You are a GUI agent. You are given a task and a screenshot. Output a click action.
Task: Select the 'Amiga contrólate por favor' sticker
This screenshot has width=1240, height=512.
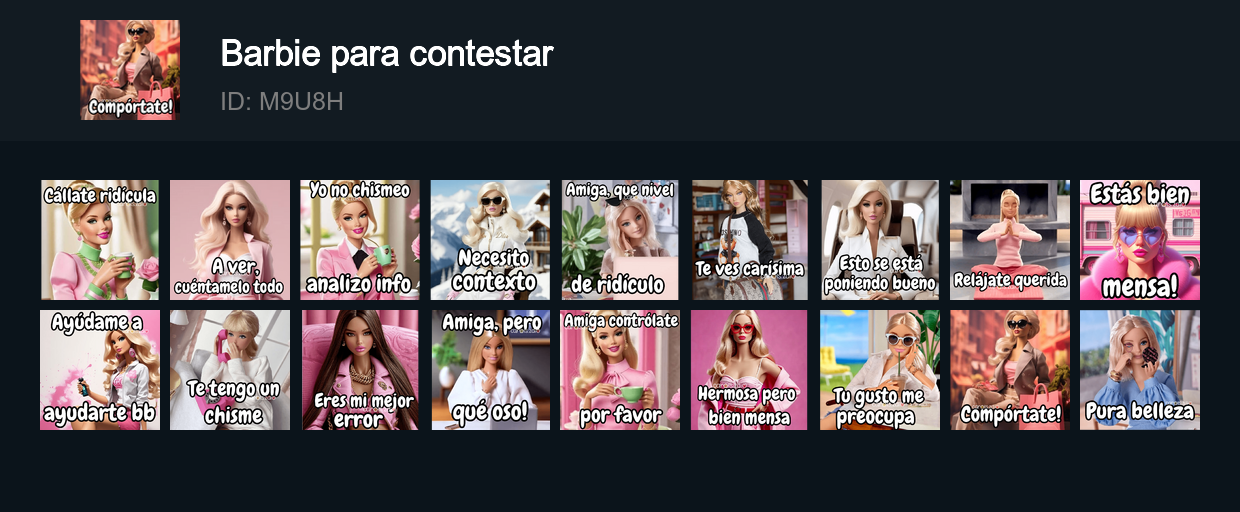point(620,370)
